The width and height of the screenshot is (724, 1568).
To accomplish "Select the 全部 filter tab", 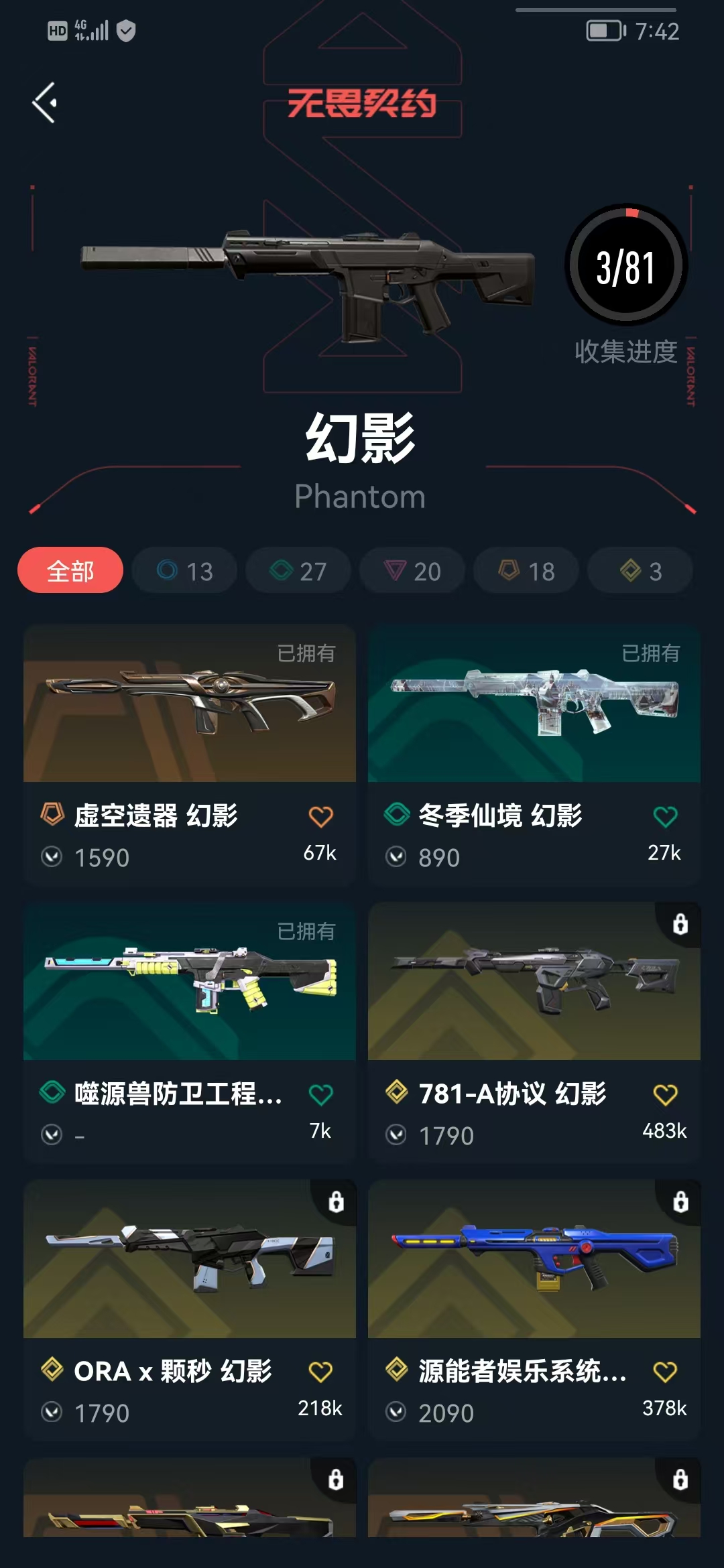I will click(70, 571).
